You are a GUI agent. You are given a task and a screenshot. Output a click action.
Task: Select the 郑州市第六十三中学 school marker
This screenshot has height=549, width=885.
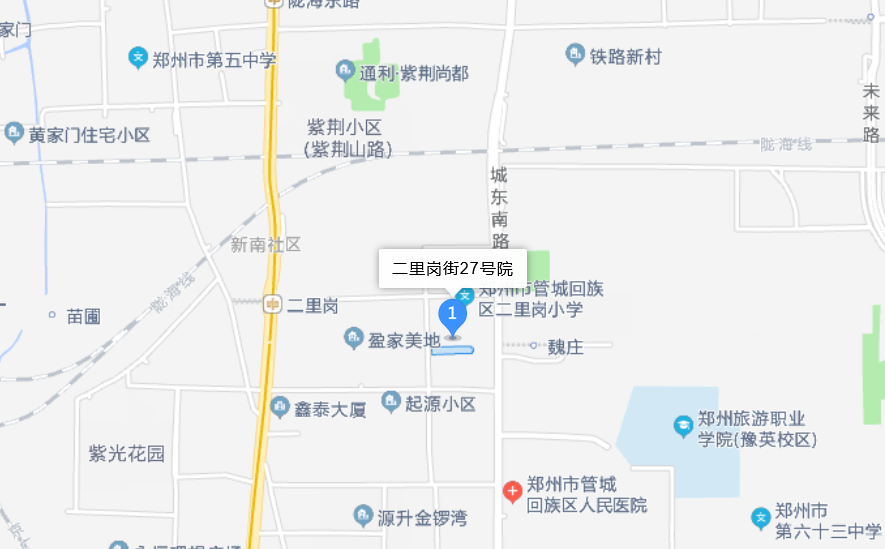pyautogui.click(x=761, y=518)
